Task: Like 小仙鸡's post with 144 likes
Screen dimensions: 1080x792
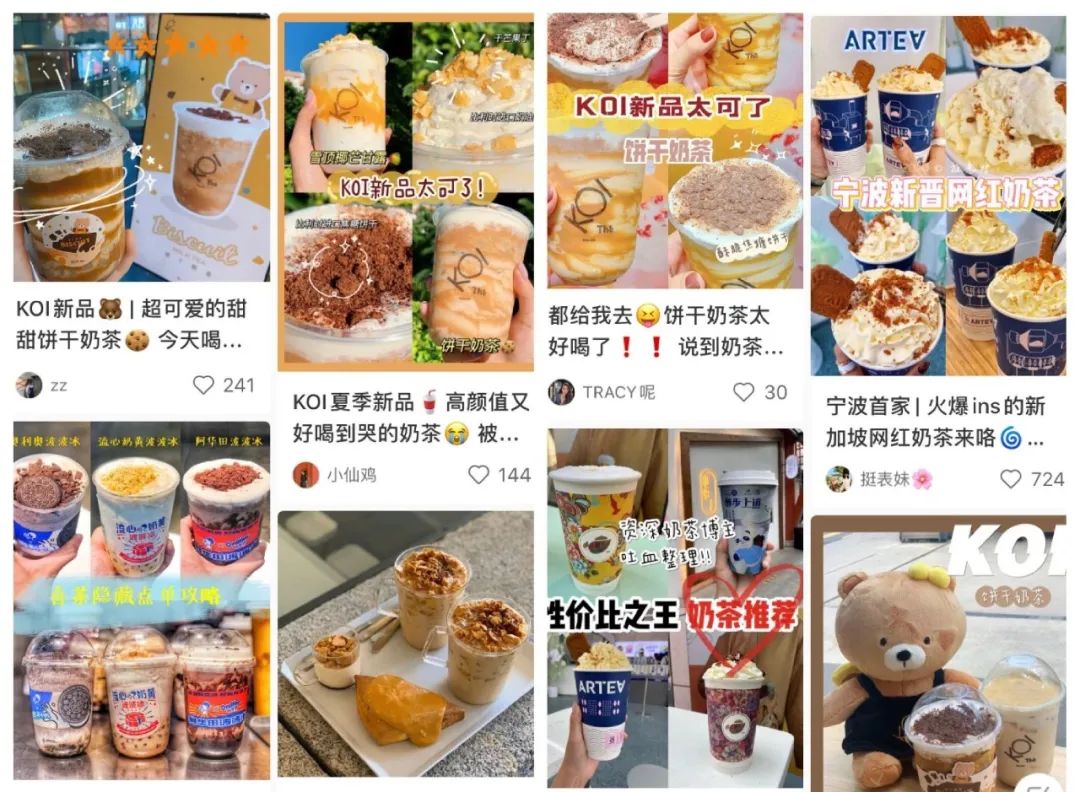Action: coord(480,475)
